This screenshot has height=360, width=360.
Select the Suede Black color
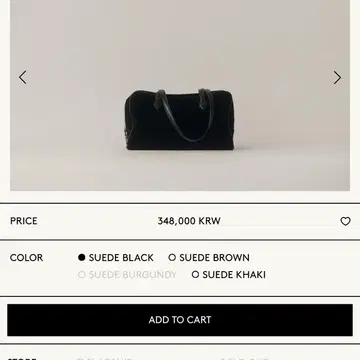click(x=116, y=258)
